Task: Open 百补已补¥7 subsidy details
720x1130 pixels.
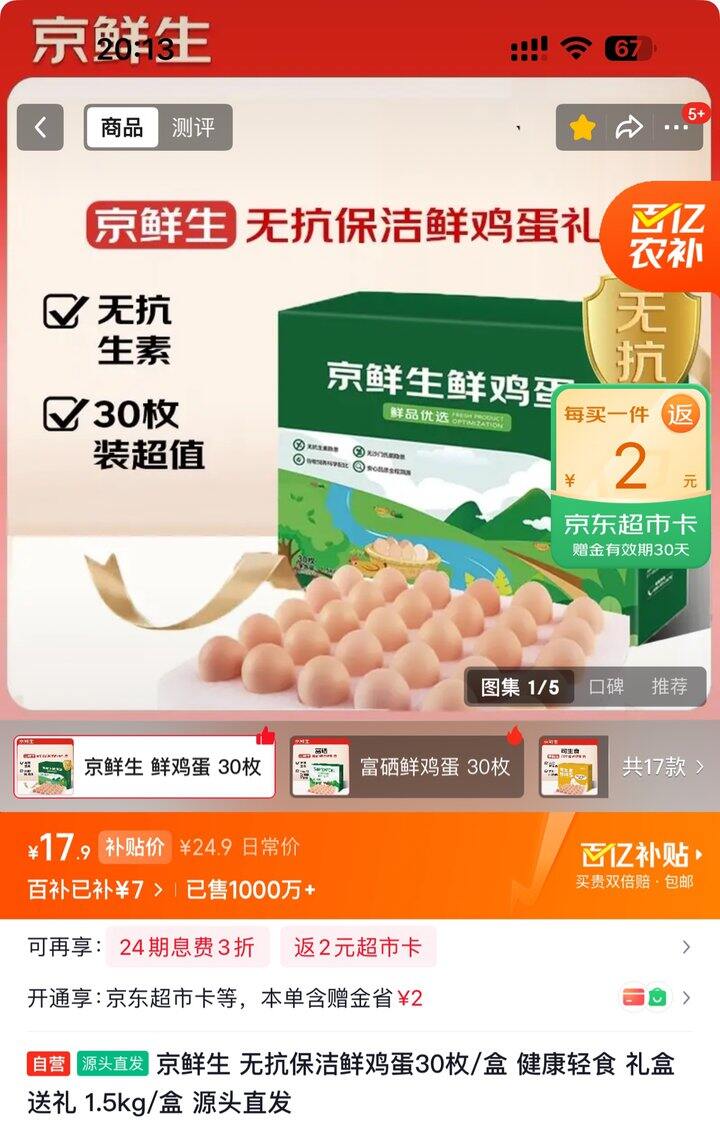Action: pos(95,890)
